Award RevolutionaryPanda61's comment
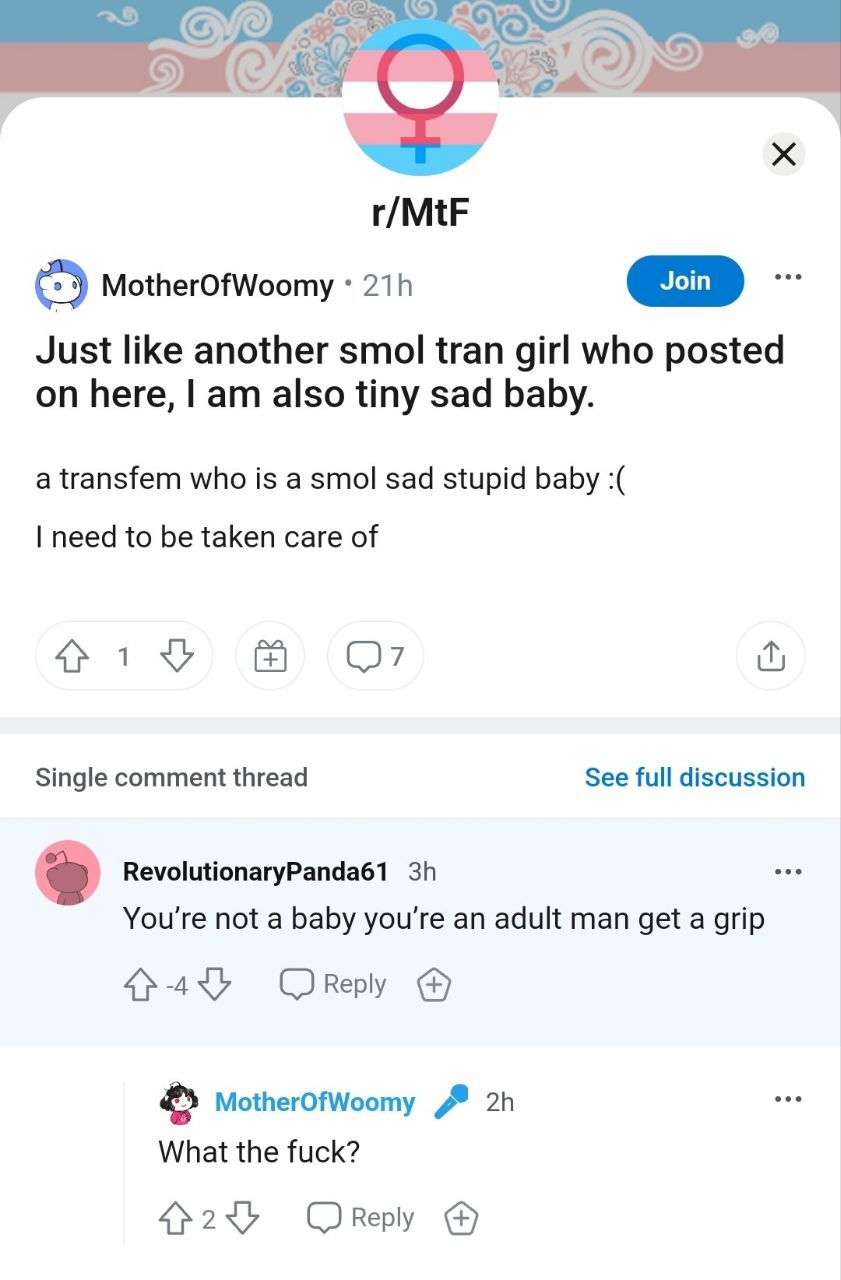Image resolution: width=841 pixels, height=1280 pixels. coord(434,985)
